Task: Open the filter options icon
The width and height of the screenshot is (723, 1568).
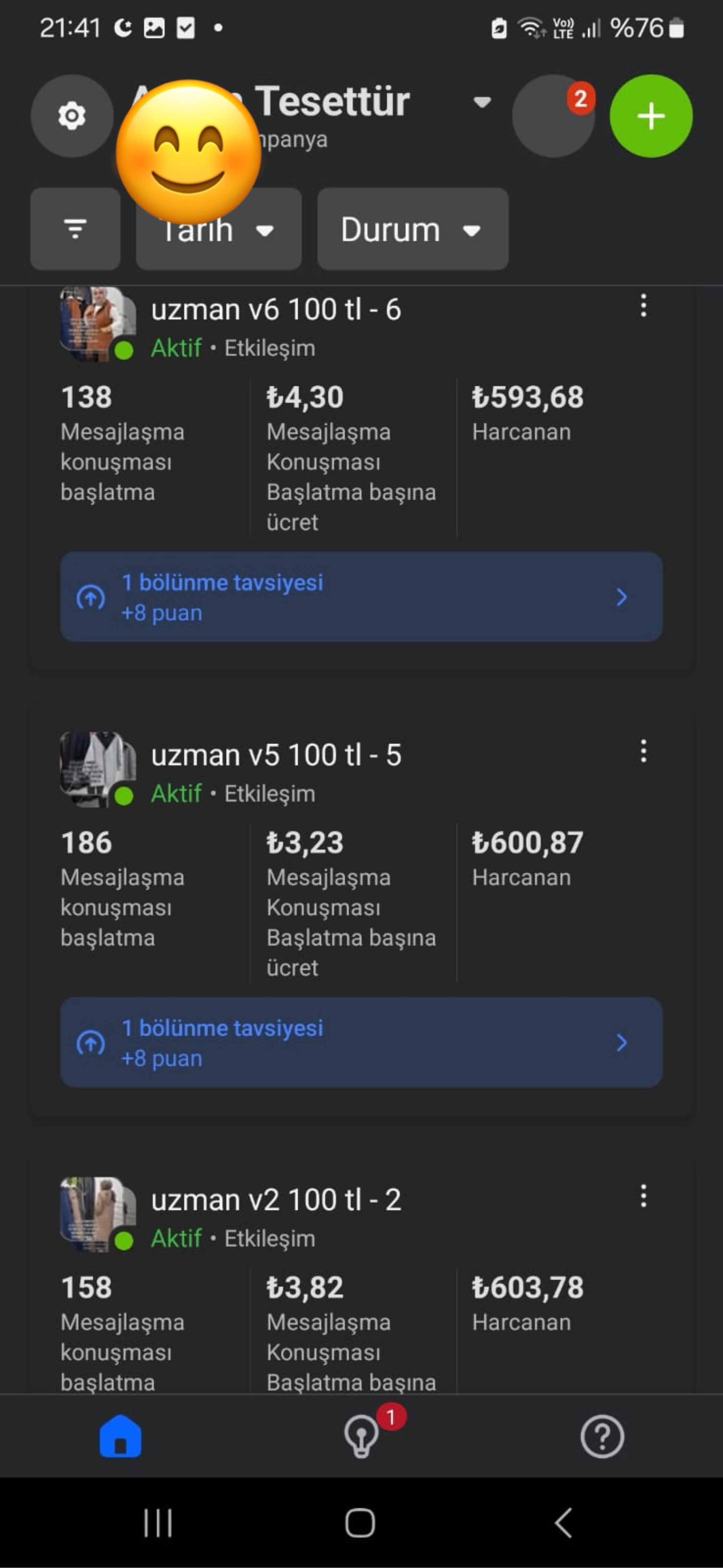Action: pos(75,229)
